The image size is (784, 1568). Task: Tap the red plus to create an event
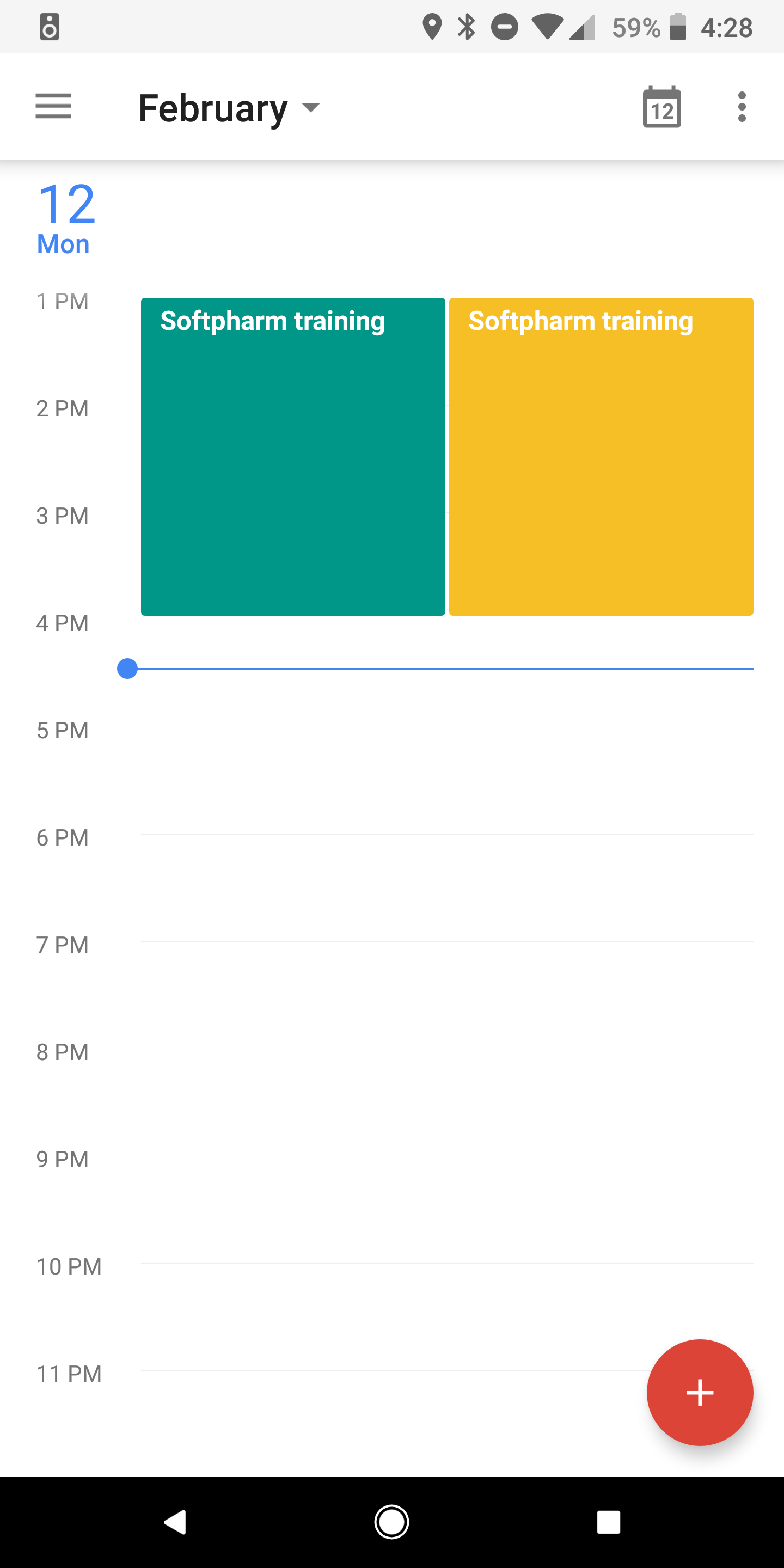[700, 1392]
